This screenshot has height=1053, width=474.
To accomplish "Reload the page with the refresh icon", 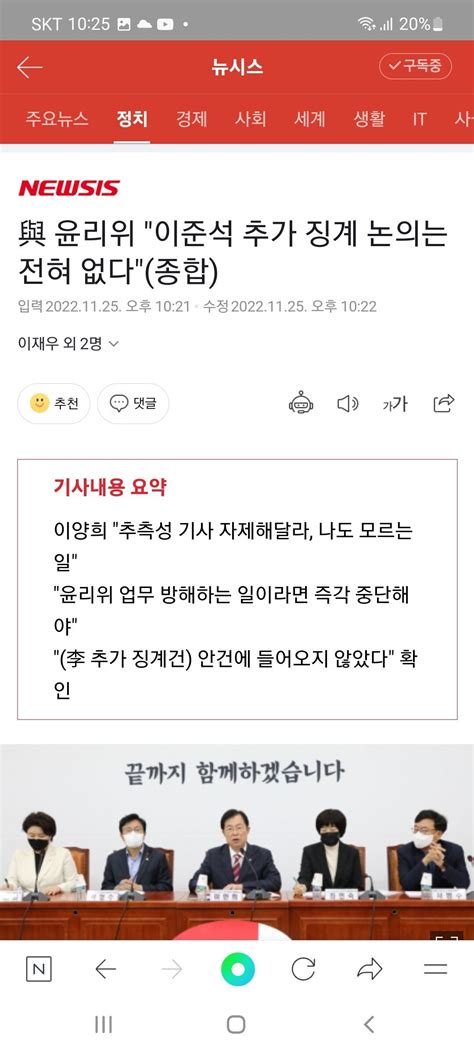I will click(303, 969).
